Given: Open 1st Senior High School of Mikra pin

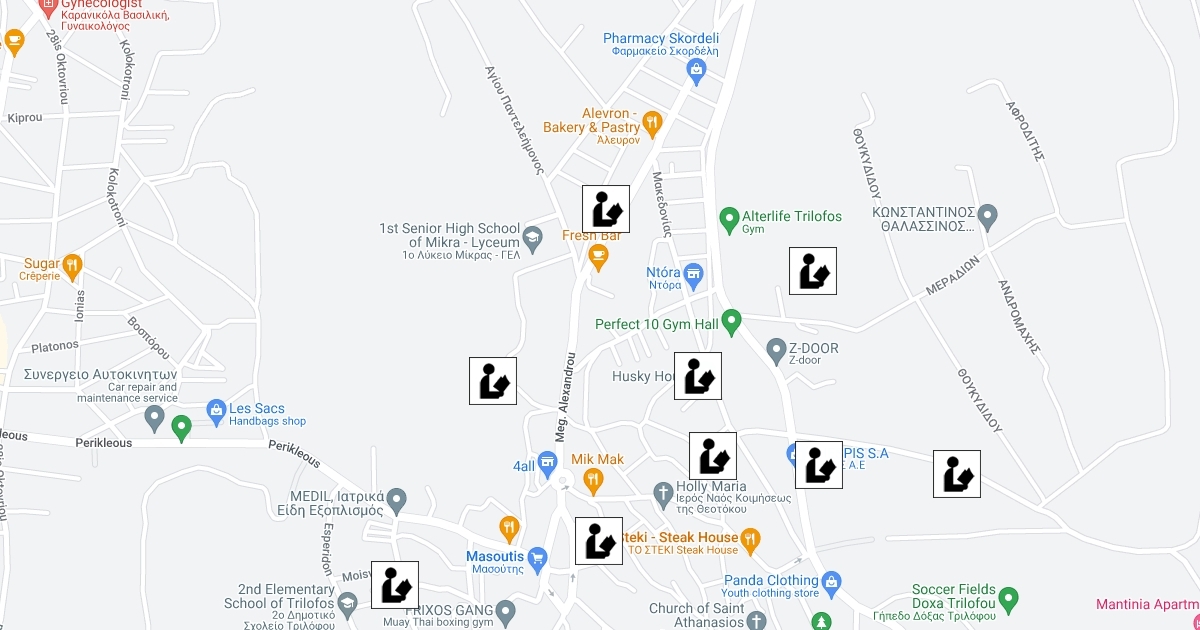Looking at the screenshot, I should [x=533, y=237].
